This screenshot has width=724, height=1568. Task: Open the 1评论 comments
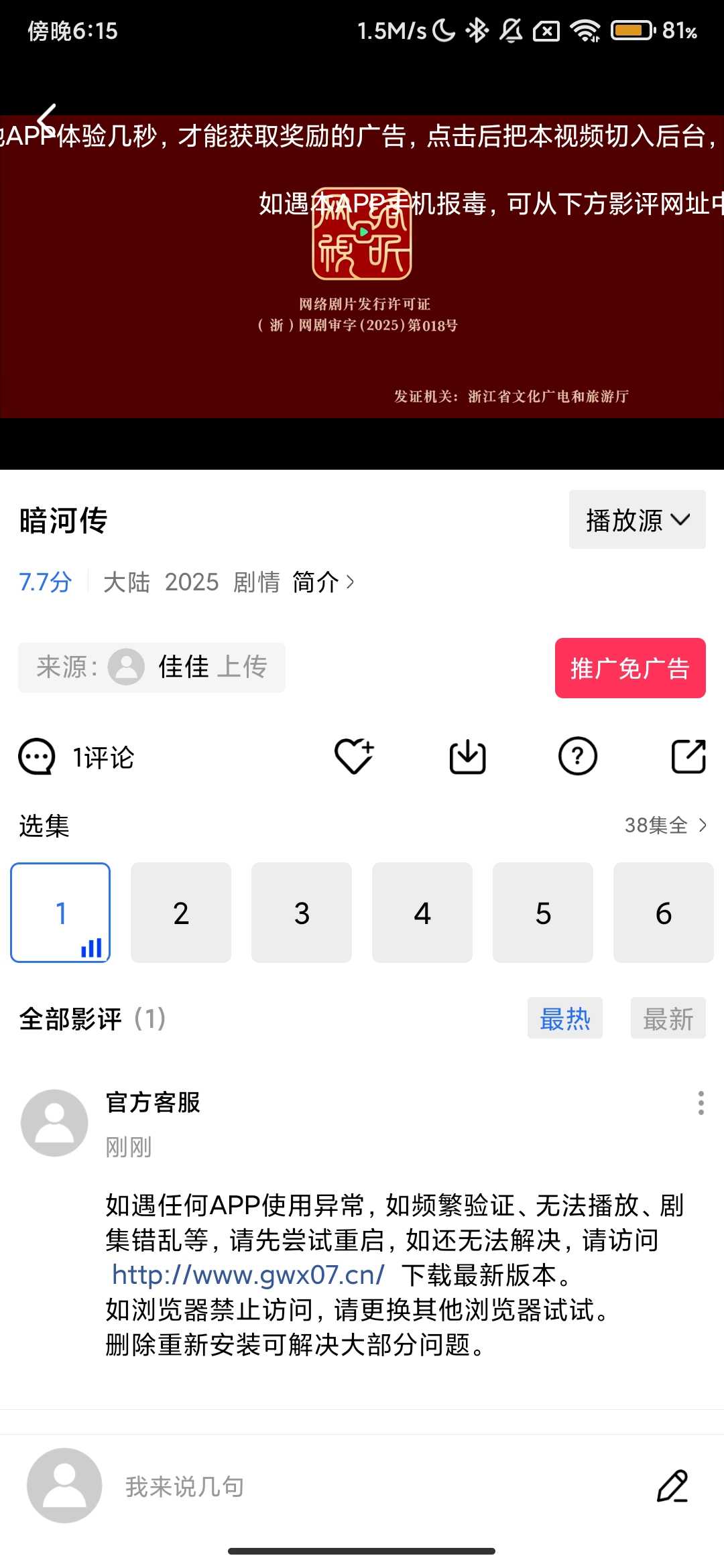coord(76,757)
